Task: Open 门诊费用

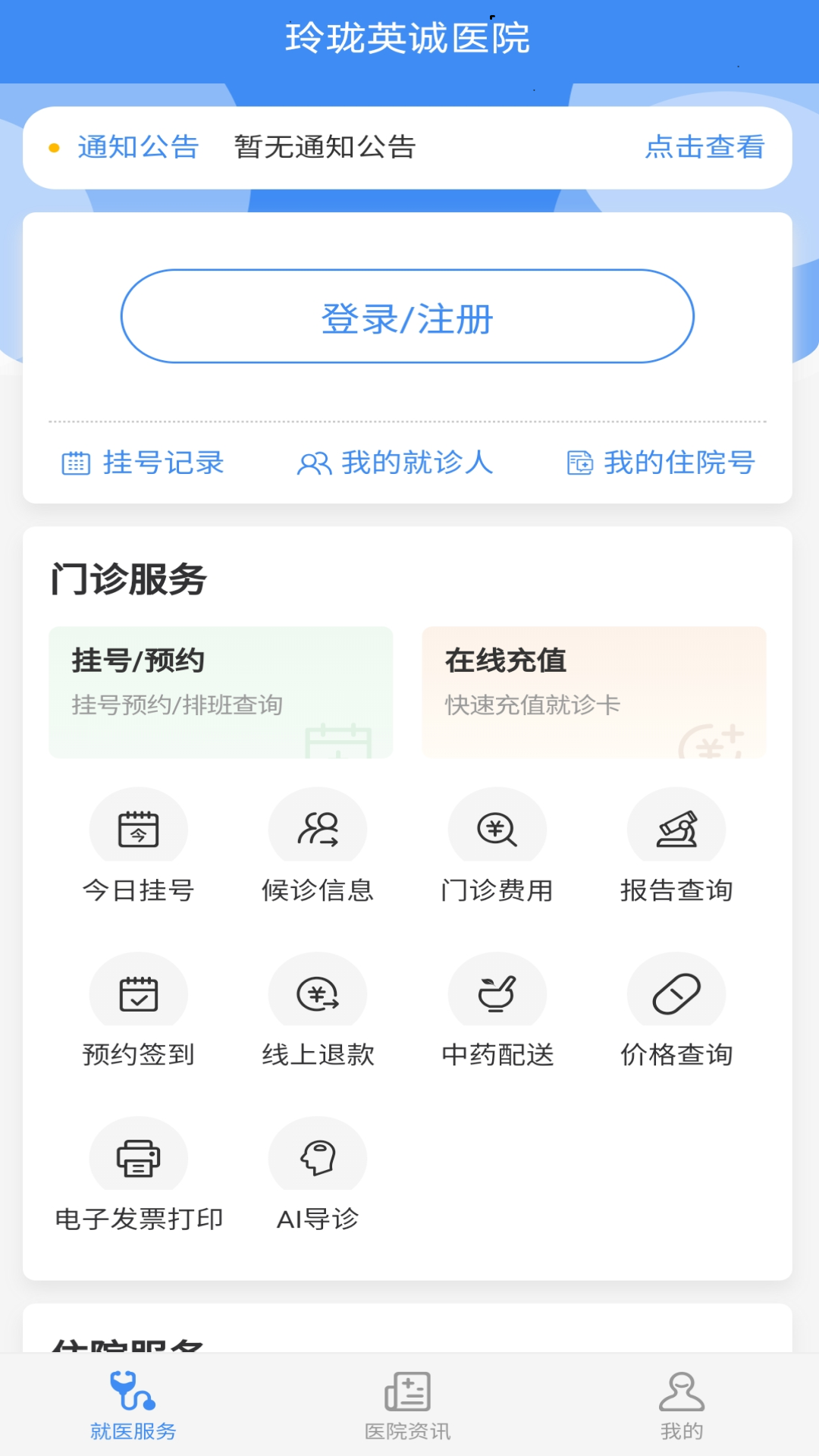Action: point(497,846)
